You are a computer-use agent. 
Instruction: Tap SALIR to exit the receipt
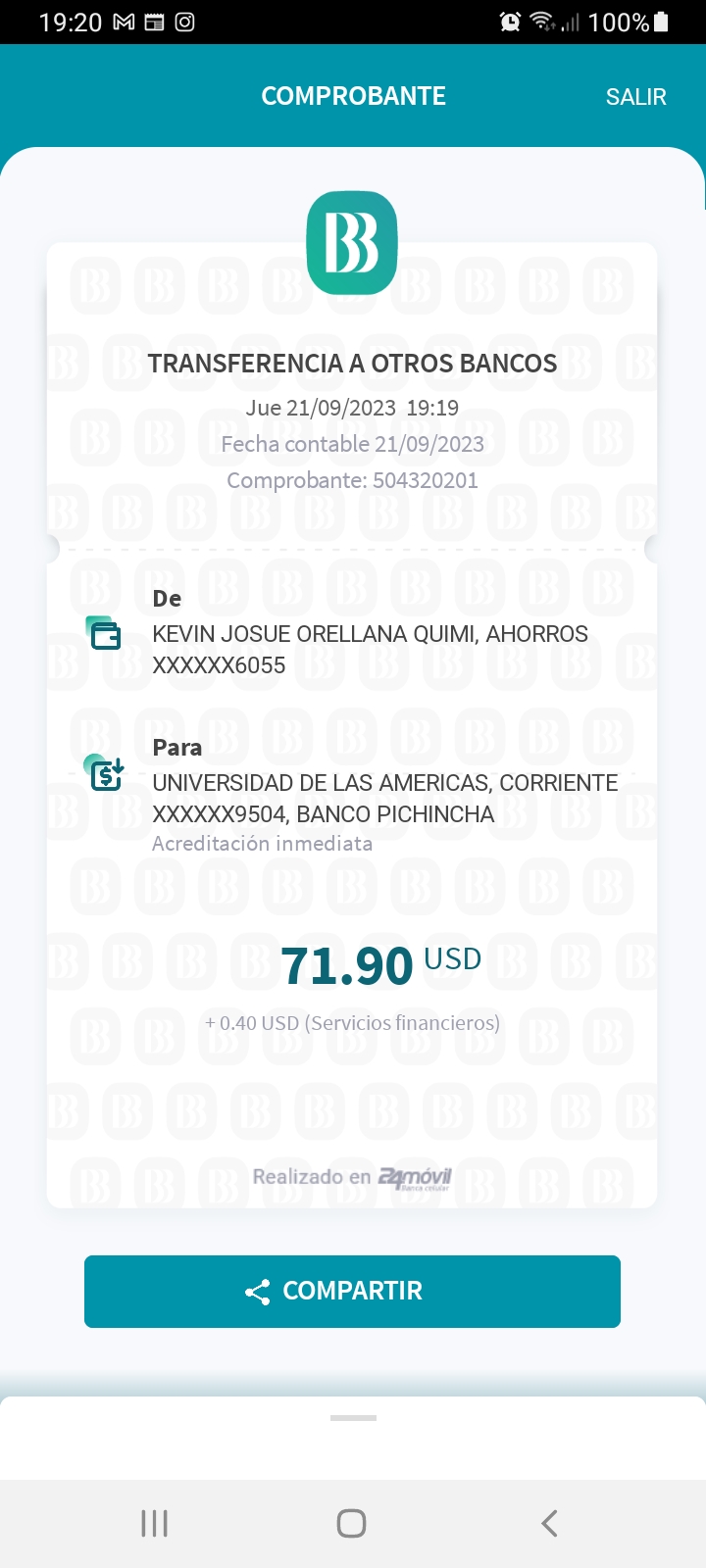[x=635, y=97]
